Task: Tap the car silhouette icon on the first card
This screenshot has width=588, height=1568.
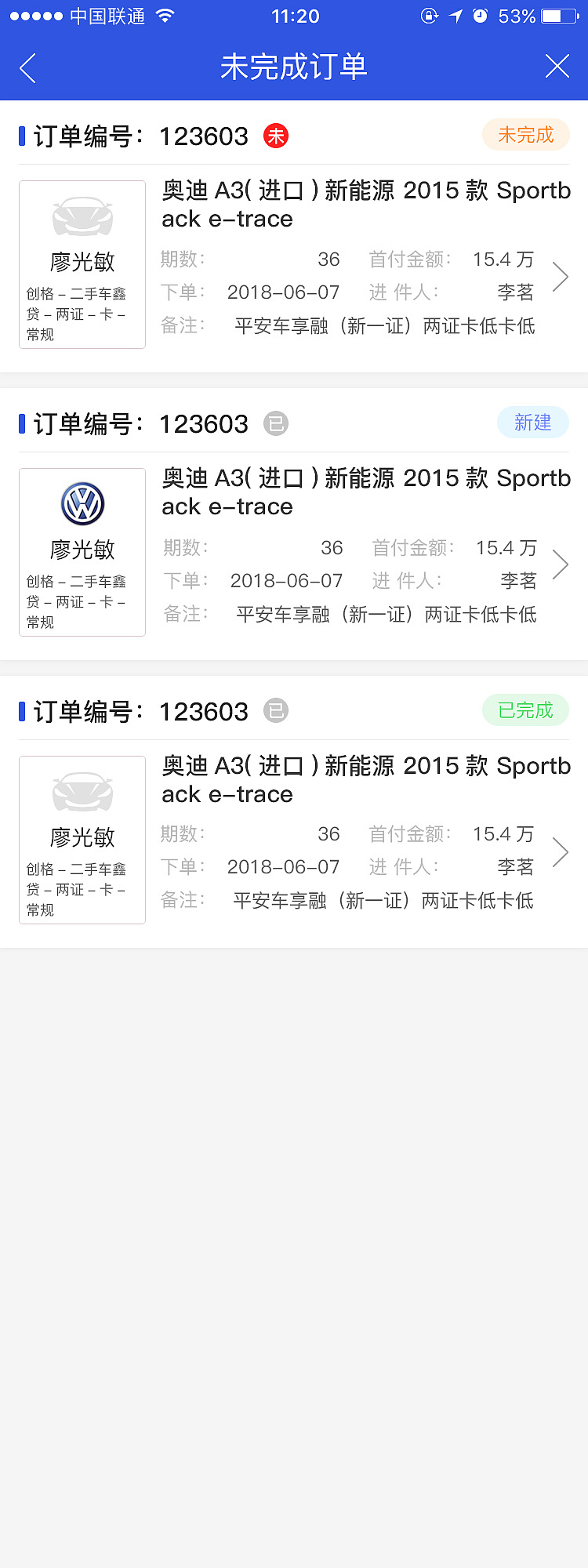Action: coord(82,218)
